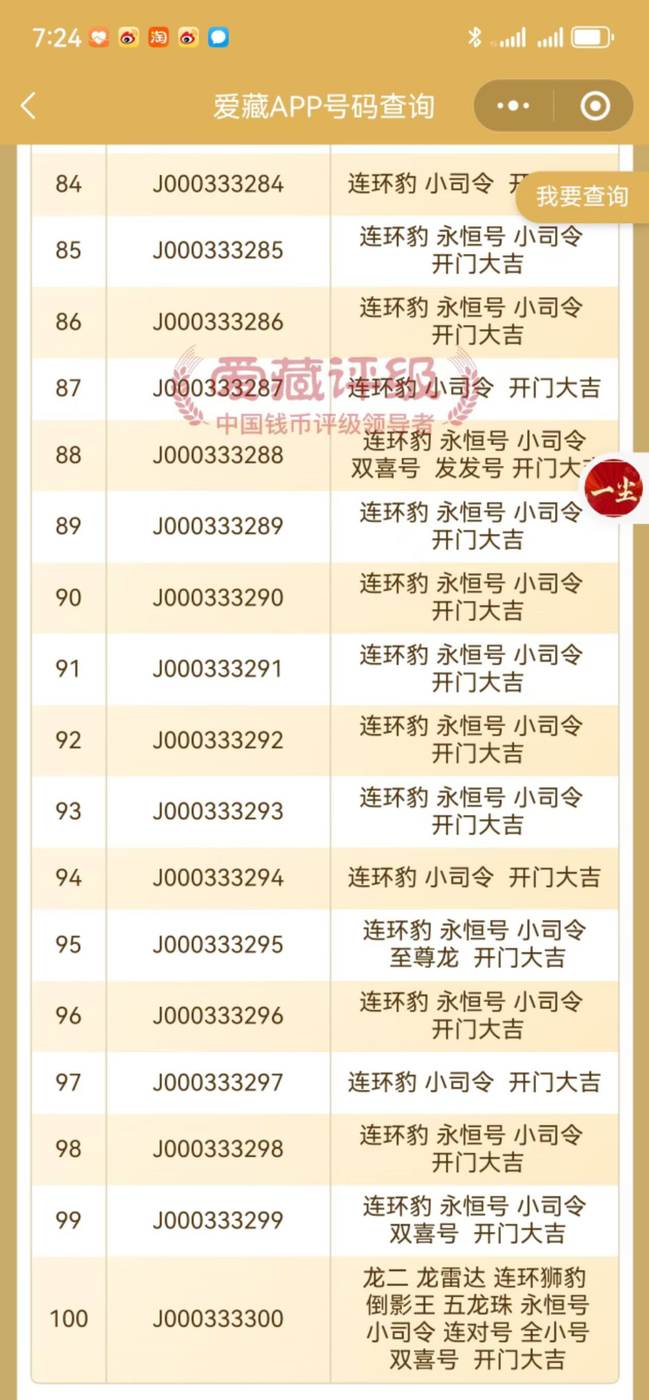
Task: Open the mini program more options menu
Action: (514, 106)
